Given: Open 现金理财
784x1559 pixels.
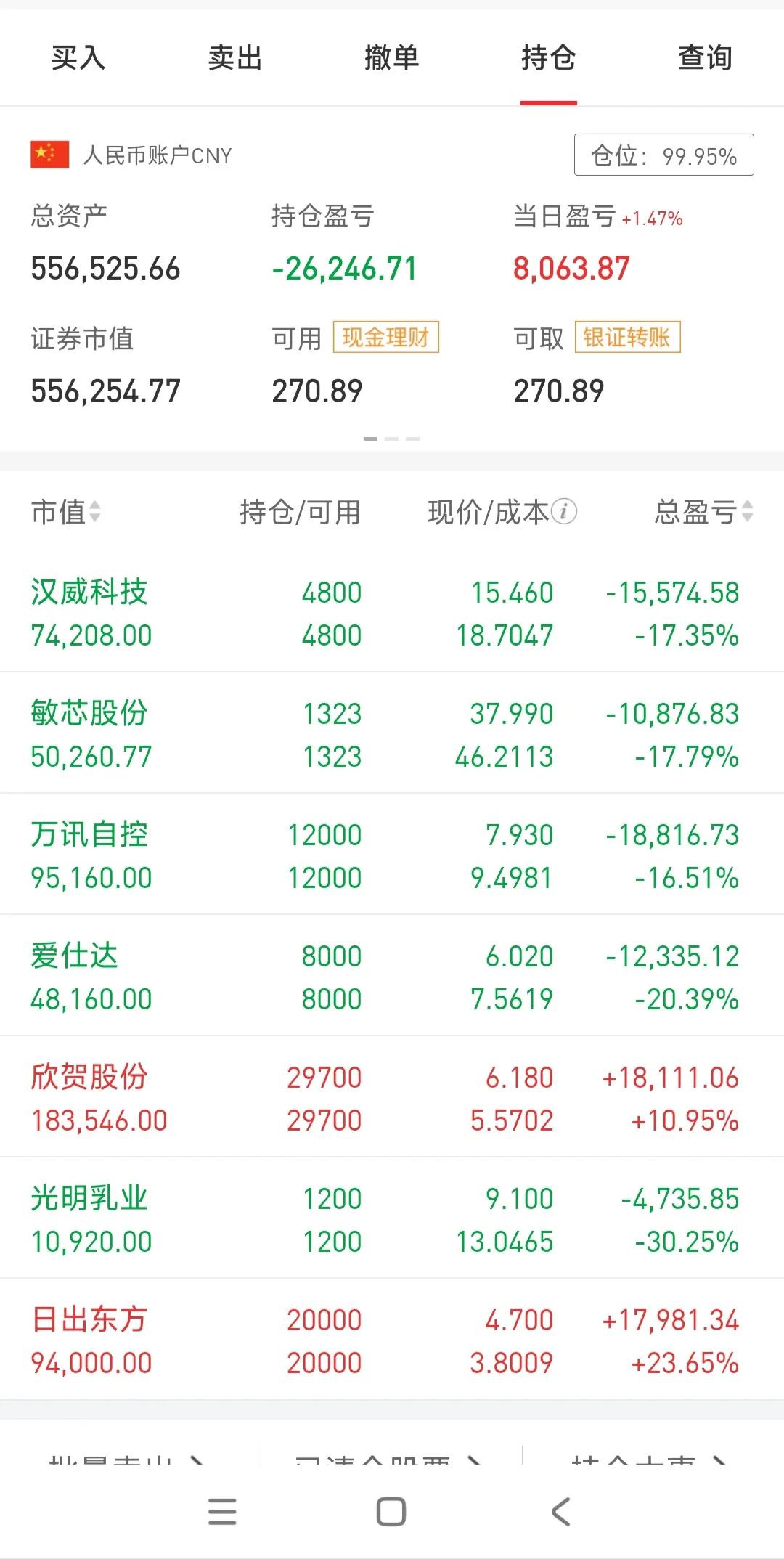Looking at the screenshot, I should (386, 337).
